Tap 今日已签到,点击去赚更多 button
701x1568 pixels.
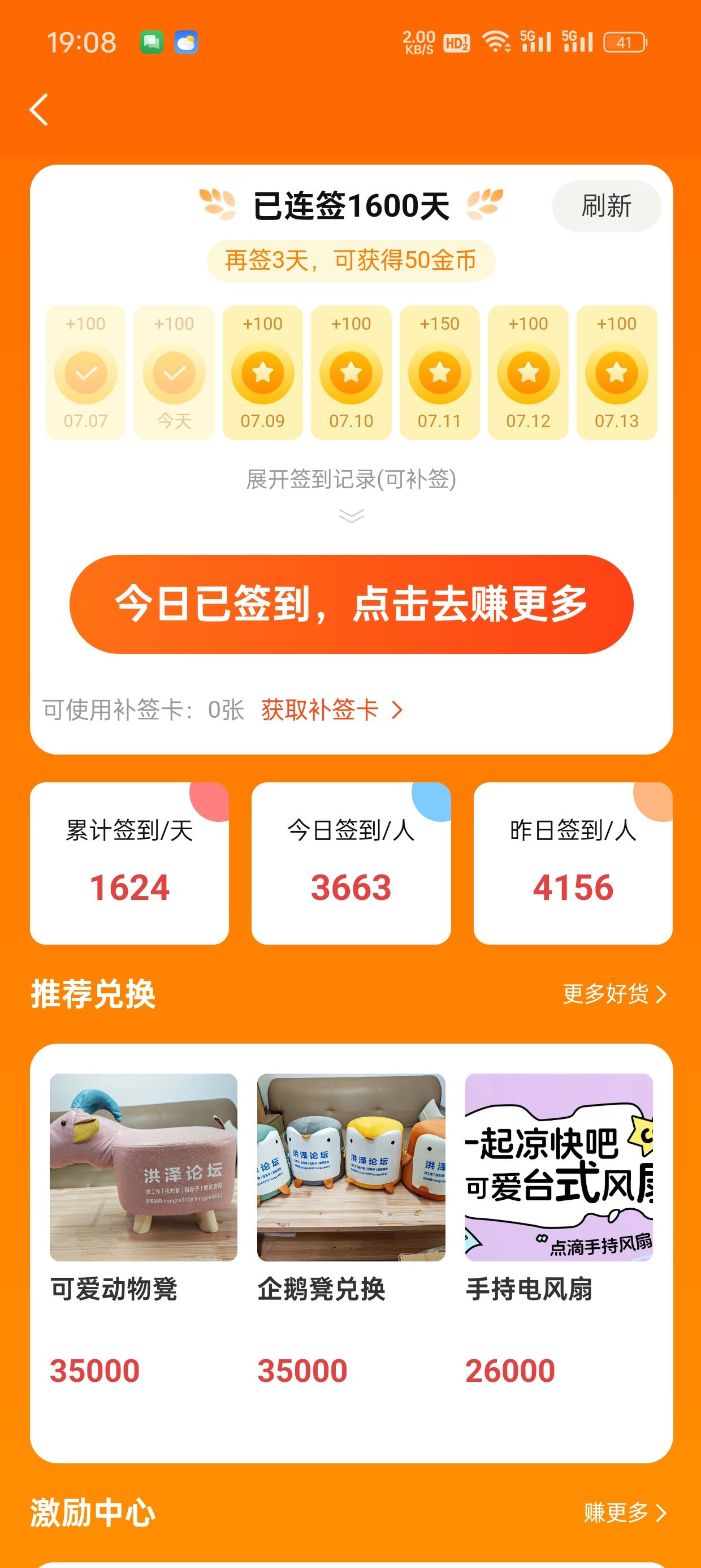click(x=351, y=604)
